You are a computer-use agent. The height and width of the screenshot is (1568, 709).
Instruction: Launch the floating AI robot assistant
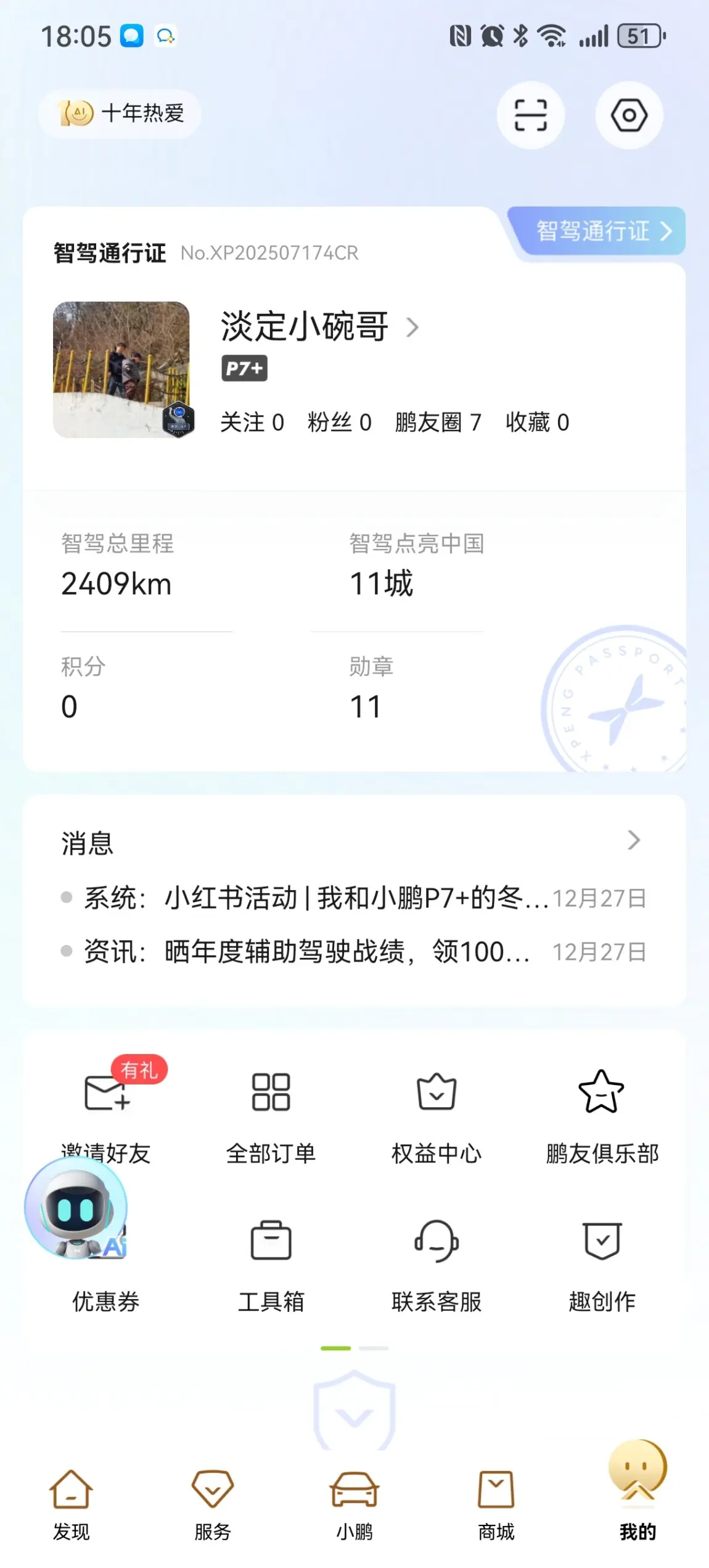pos(76,1209)
